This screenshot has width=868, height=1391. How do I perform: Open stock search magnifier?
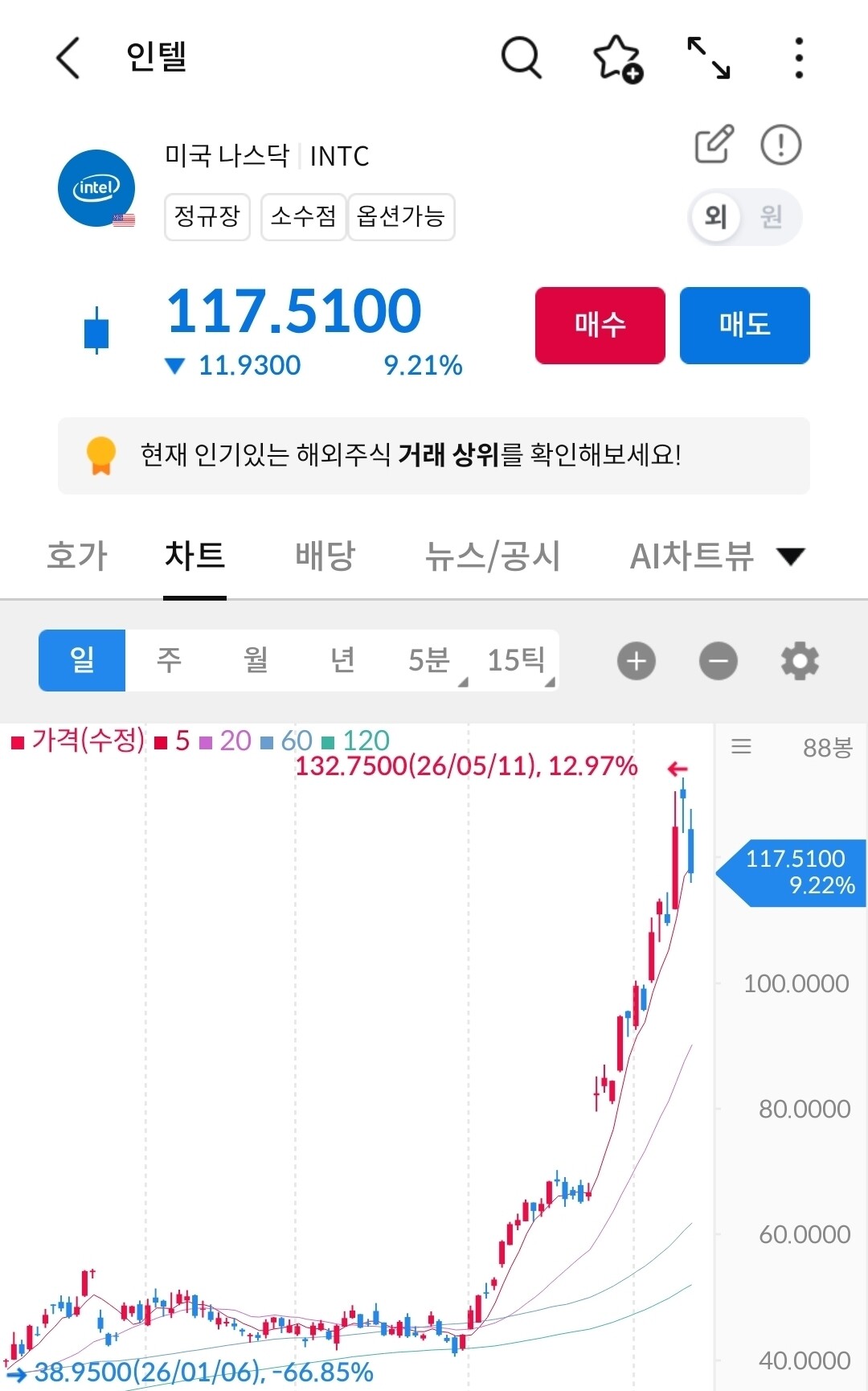(x=522, y=58)
